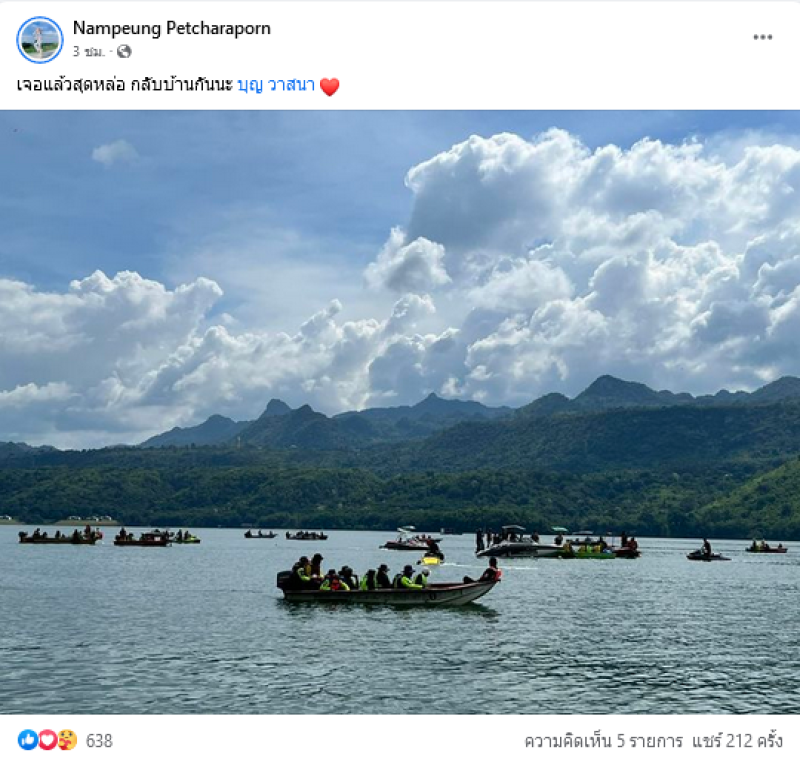800x765 pixels.
Task: Open Nampeung Petcharaporn's profile picture
Action: click(39, 39)
